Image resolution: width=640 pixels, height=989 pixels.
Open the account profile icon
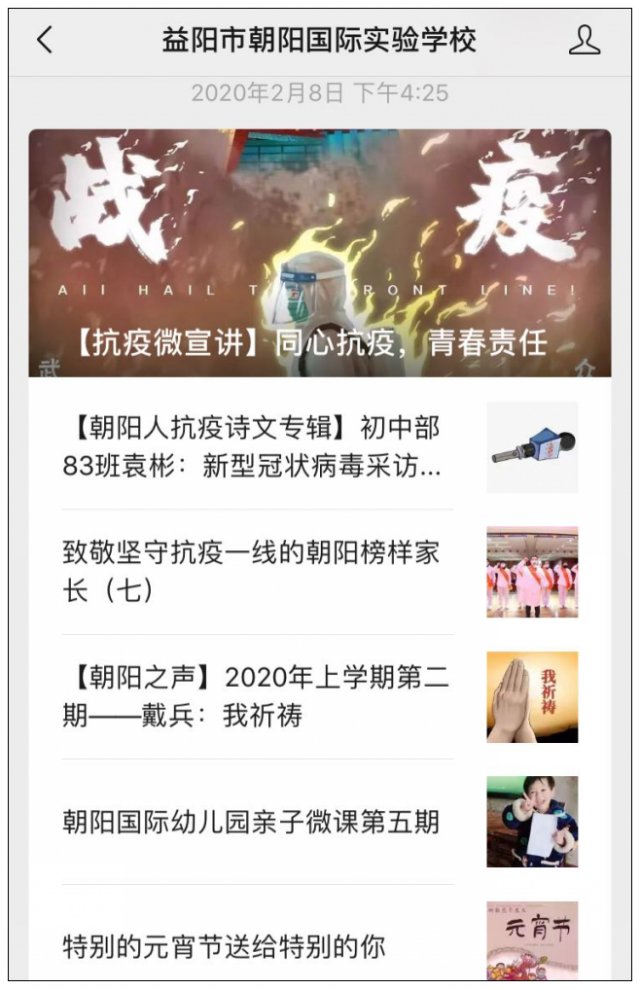click(584, 40)
